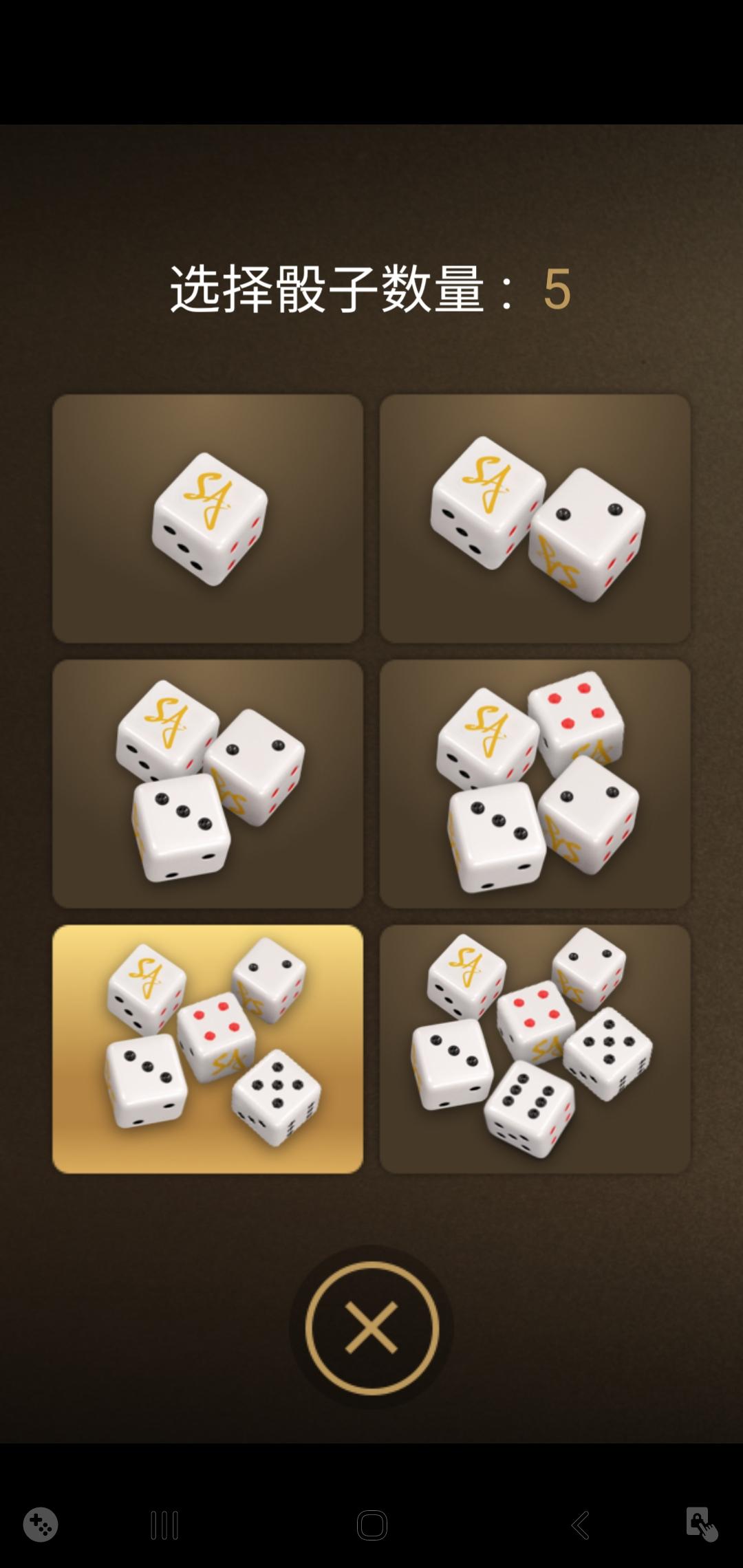Image resolution: width=743 pixels, height=1568 pixels.
Task: Go back with the system back arrow
Action: coord(580,1525)
